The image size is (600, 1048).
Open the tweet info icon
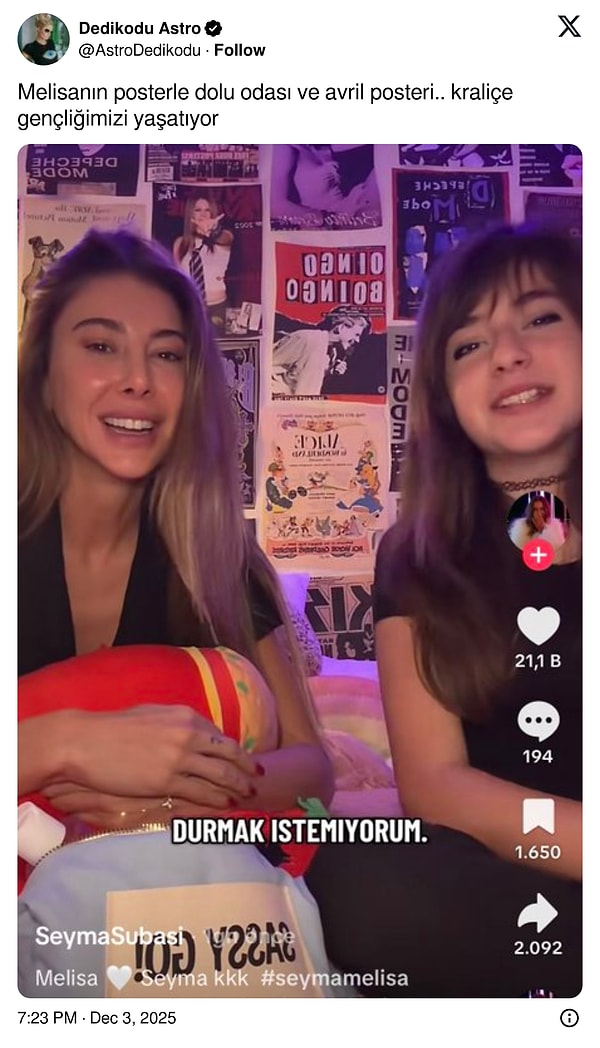569,1018
